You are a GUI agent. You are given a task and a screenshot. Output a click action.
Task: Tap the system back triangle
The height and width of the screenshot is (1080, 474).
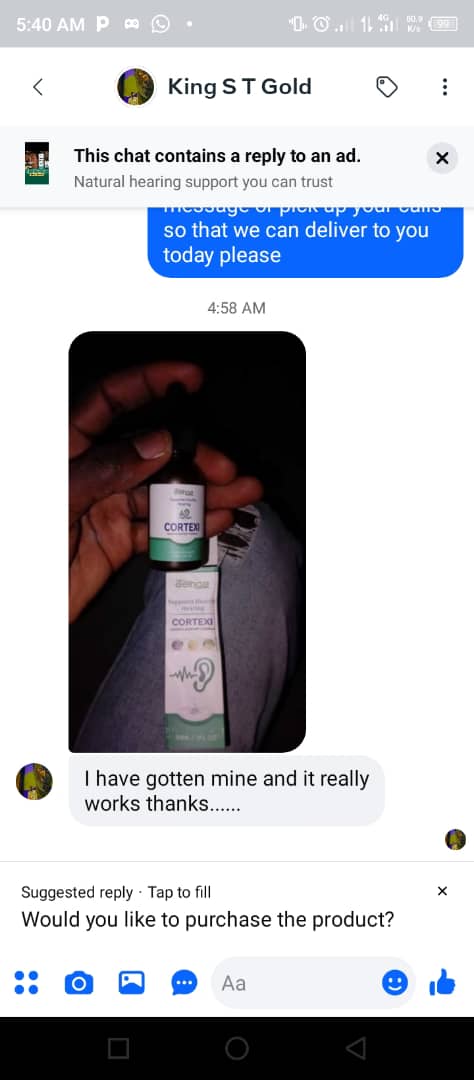(x=356, y=1048)
